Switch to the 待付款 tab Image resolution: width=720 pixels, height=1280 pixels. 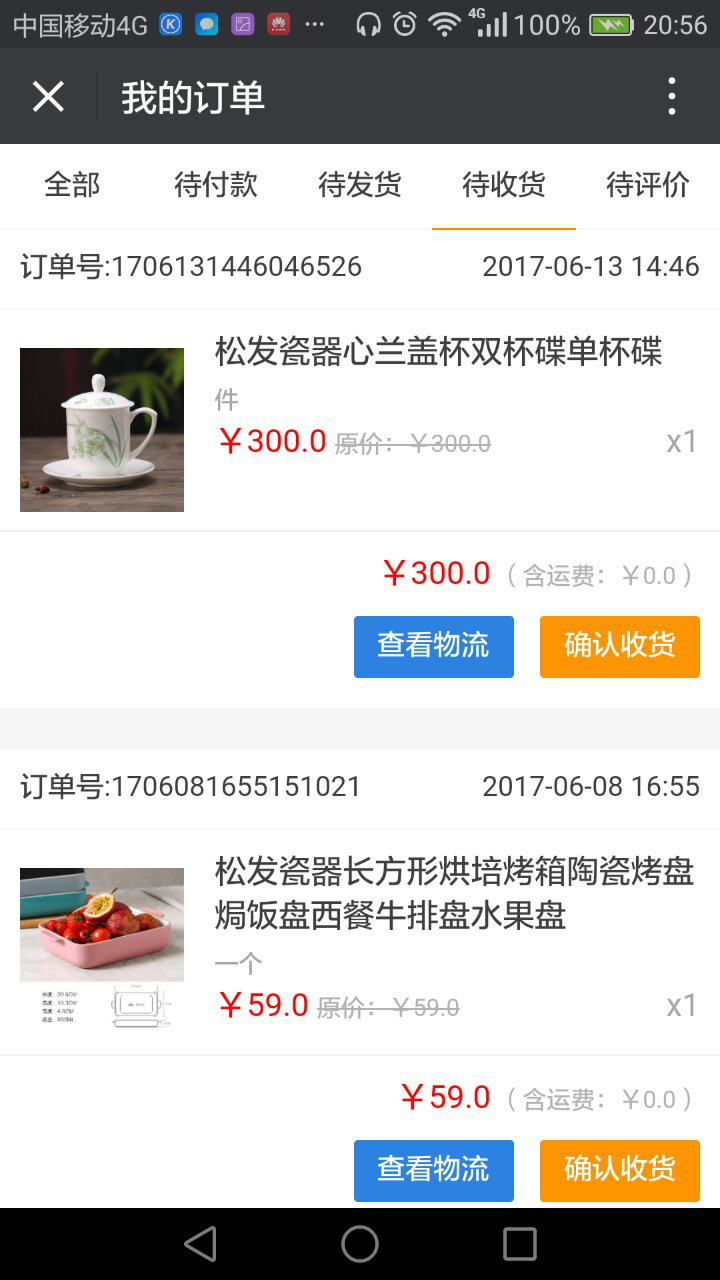coord(216,185)
